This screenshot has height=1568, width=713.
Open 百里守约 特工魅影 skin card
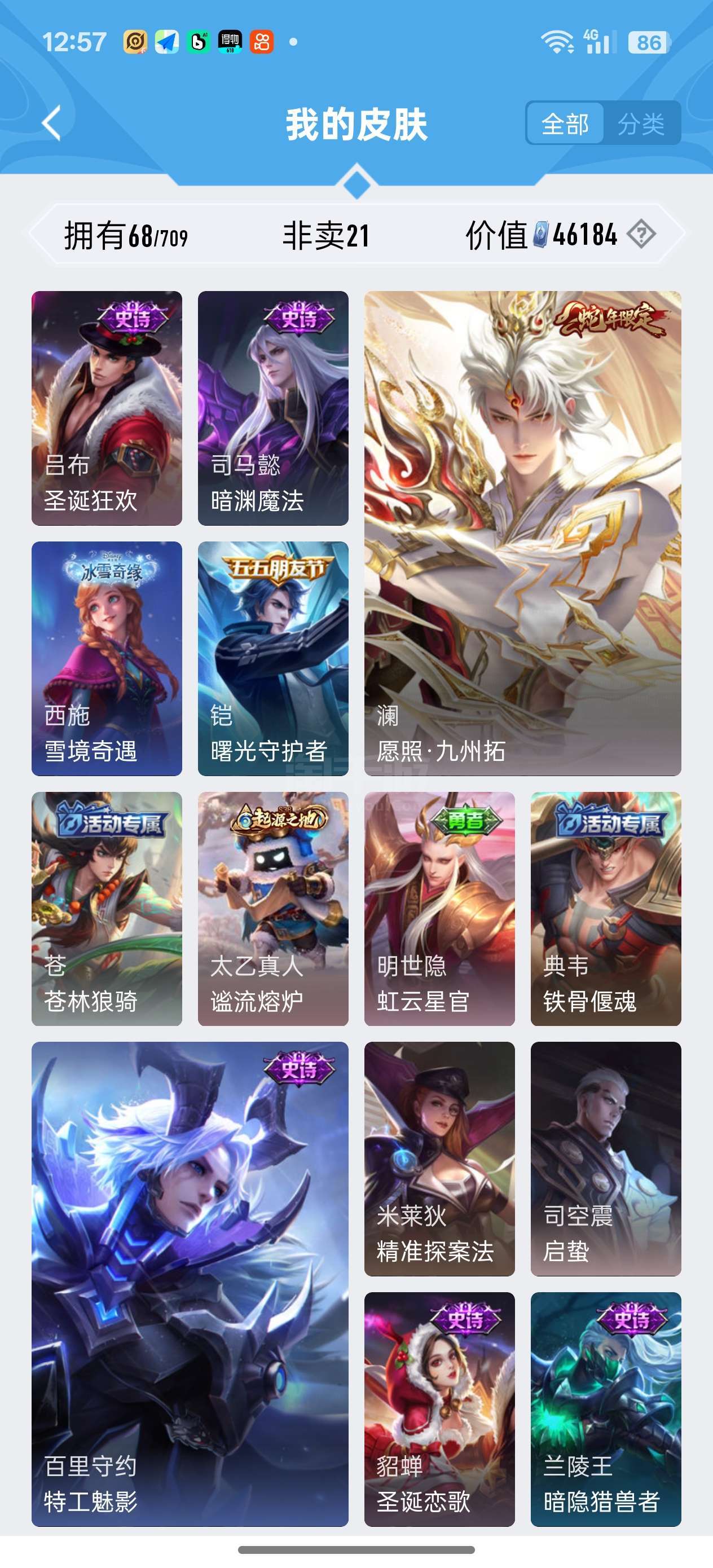[x=190, y=1284]
